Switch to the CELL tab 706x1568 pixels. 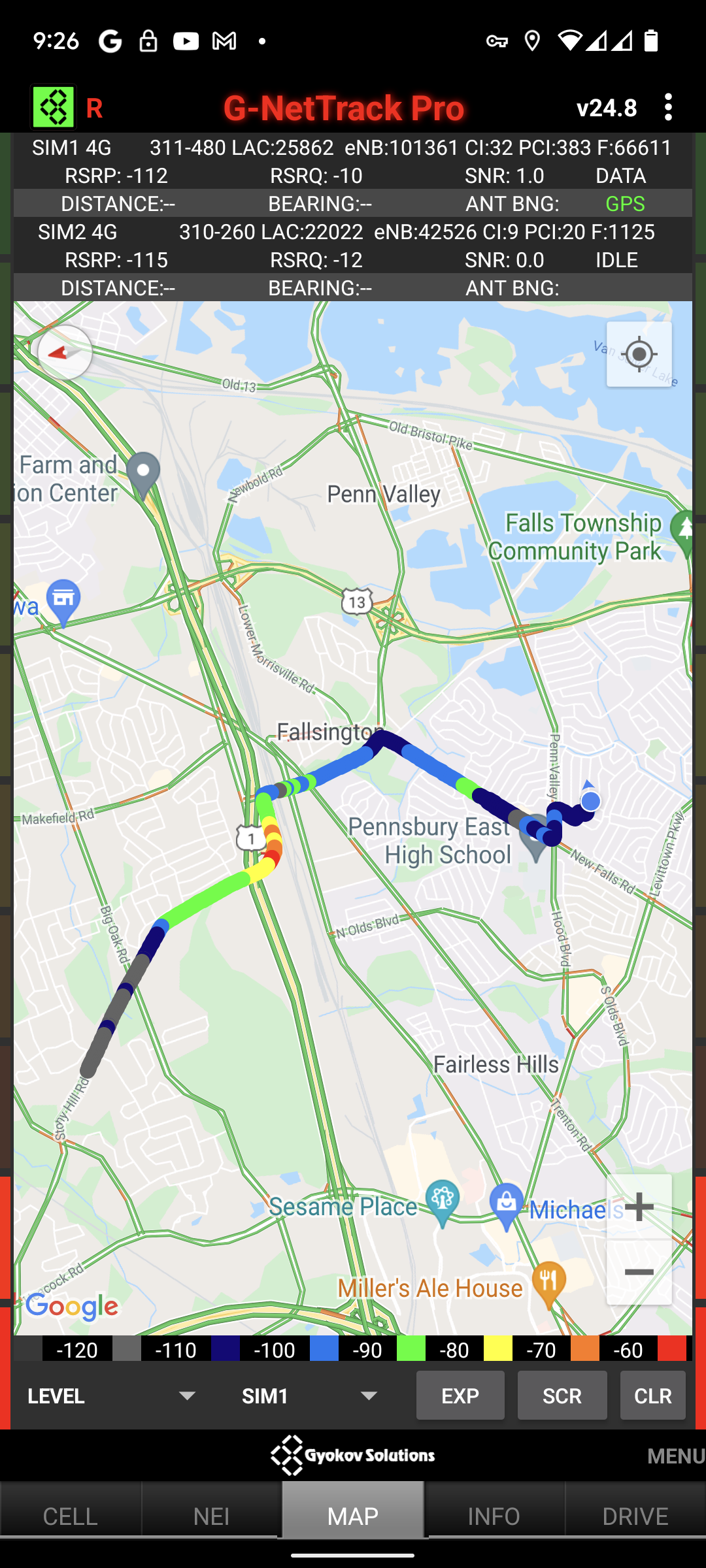click(70, 1516)
